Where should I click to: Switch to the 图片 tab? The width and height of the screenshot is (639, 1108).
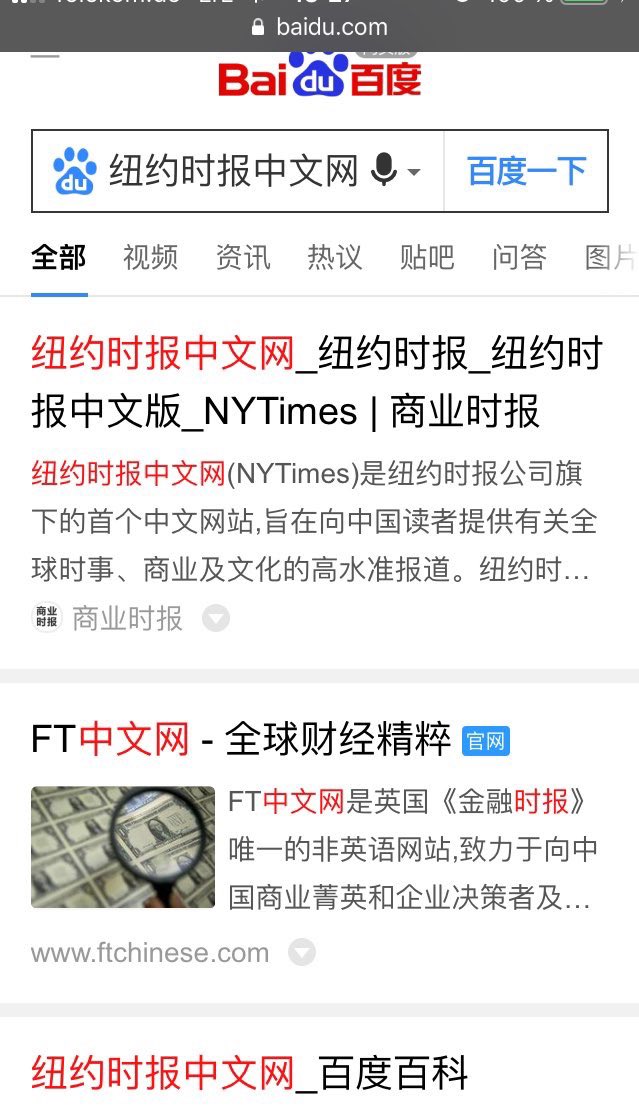pyautogui.click(x=609, y=257)
